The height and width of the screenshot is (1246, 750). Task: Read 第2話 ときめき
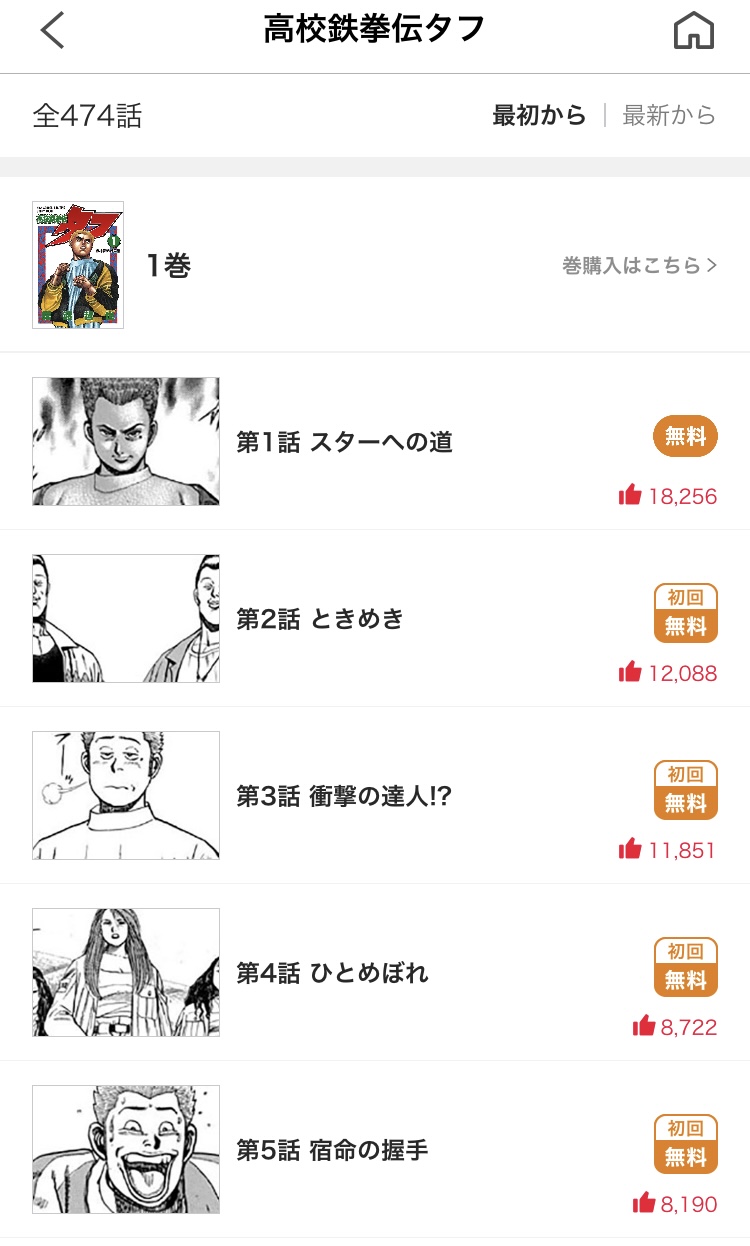[320, 619]
